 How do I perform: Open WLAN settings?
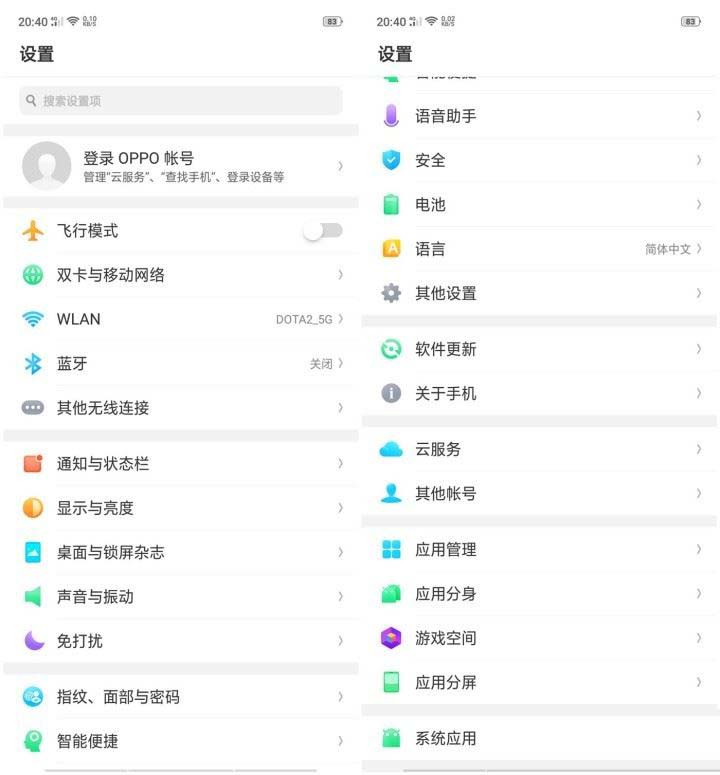click(180, 319)
